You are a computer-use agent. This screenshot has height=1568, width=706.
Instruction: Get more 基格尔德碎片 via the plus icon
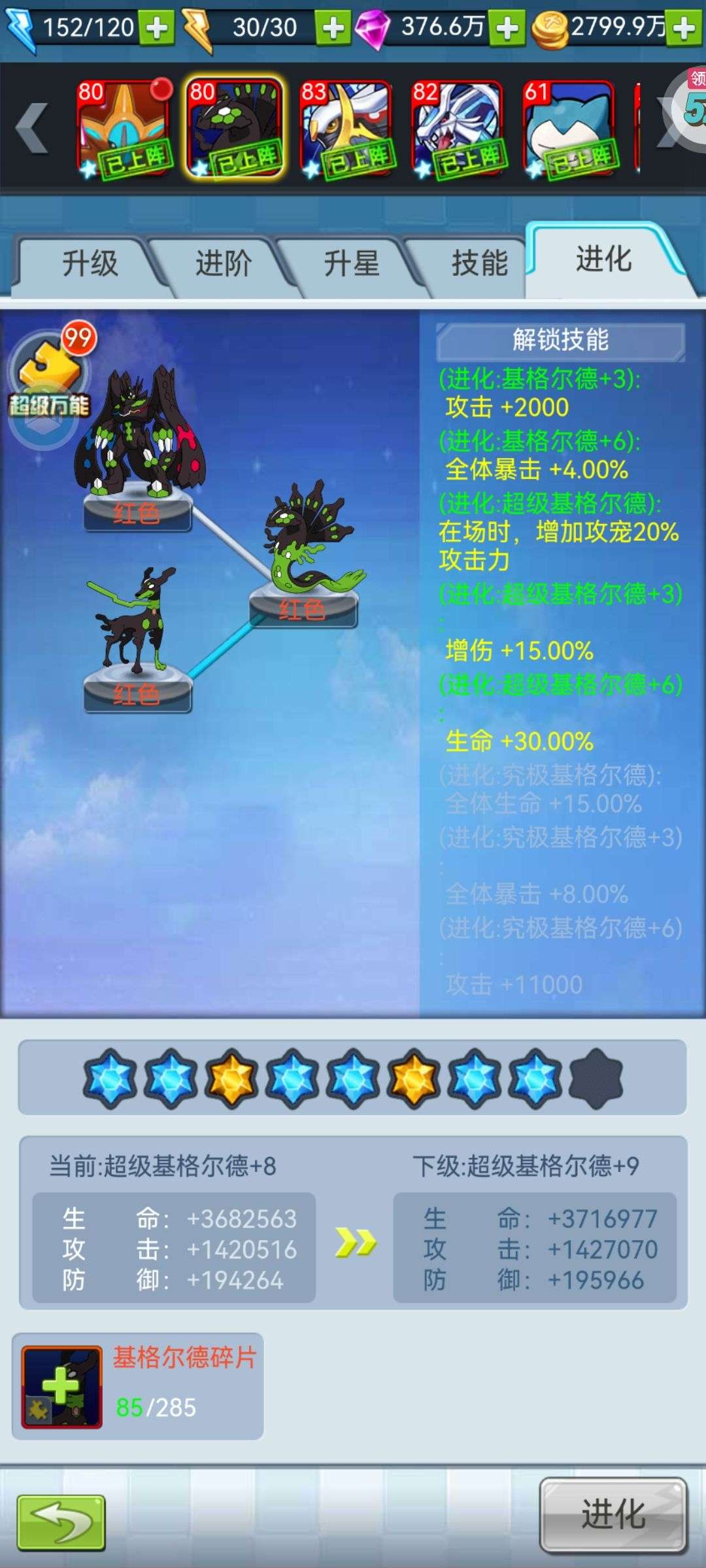click(61, 1386)
